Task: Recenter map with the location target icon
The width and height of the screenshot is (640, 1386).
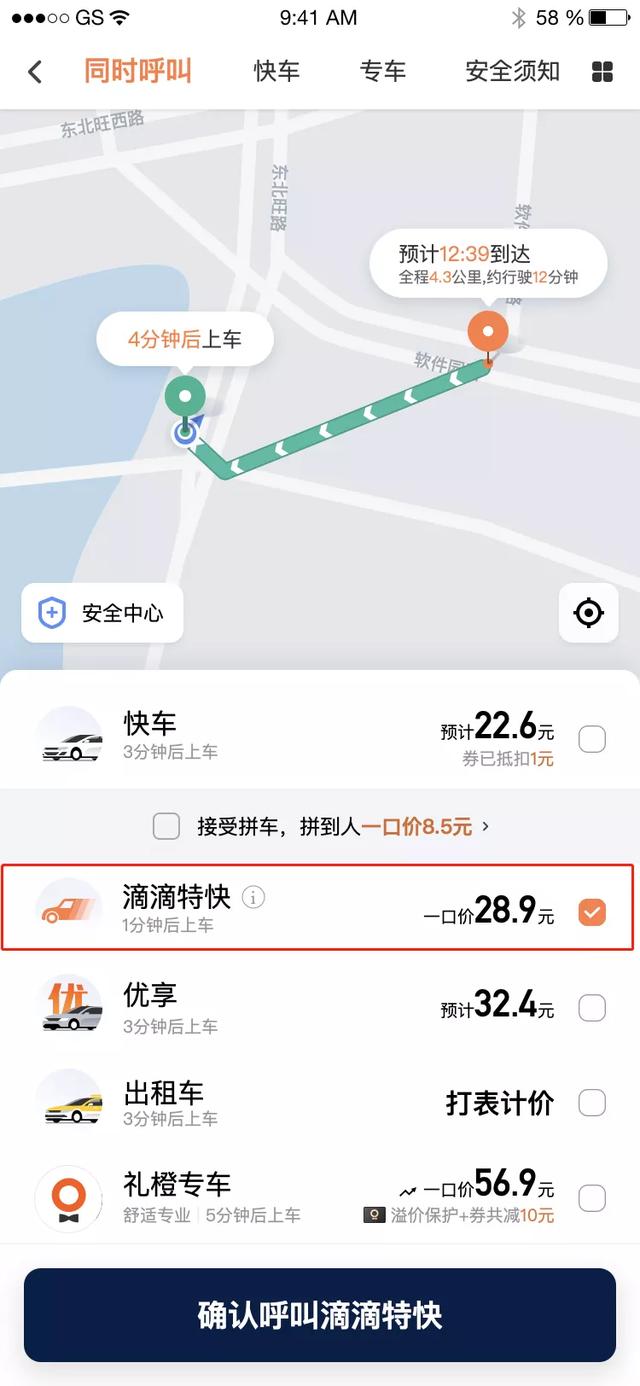Action: 589,613
